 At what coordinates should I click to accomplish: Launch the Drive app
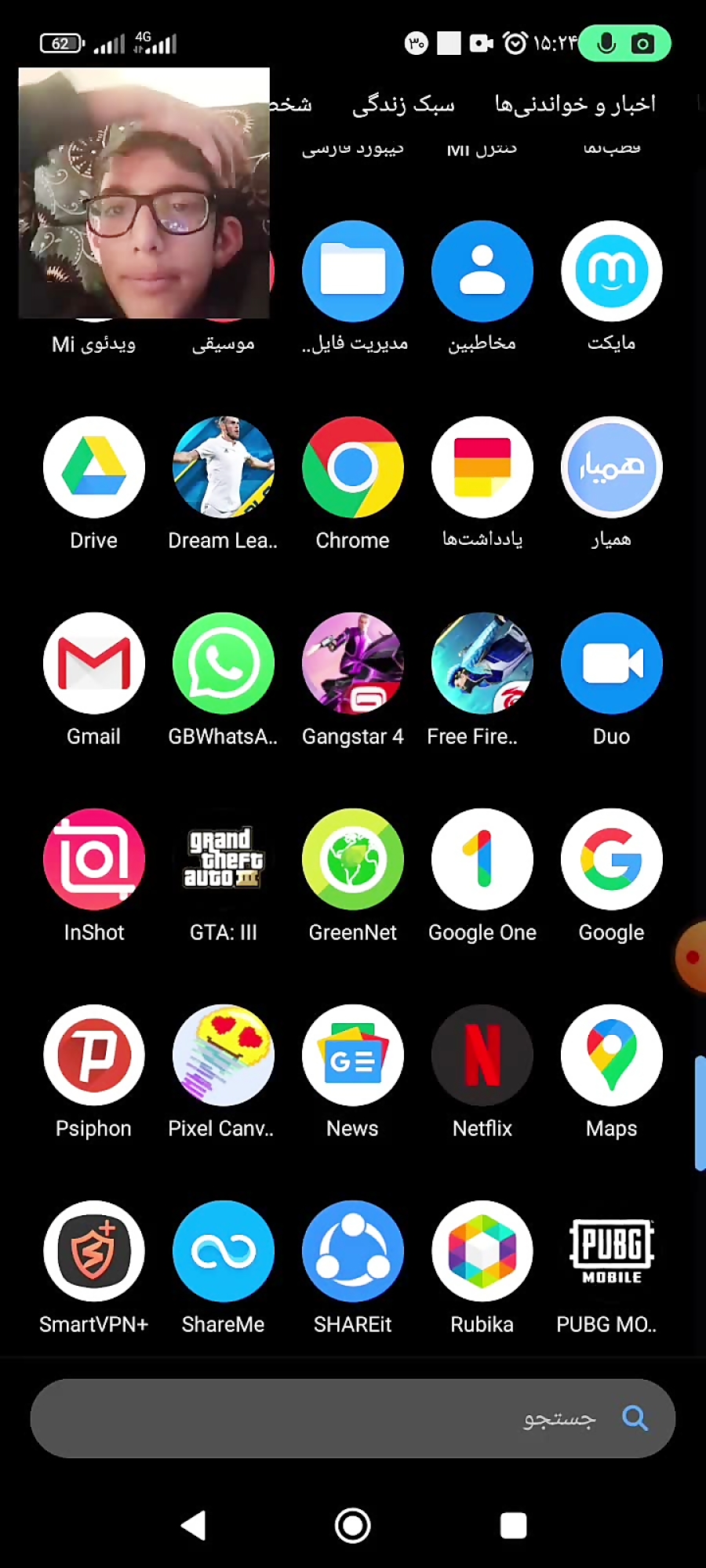point(94,468)
